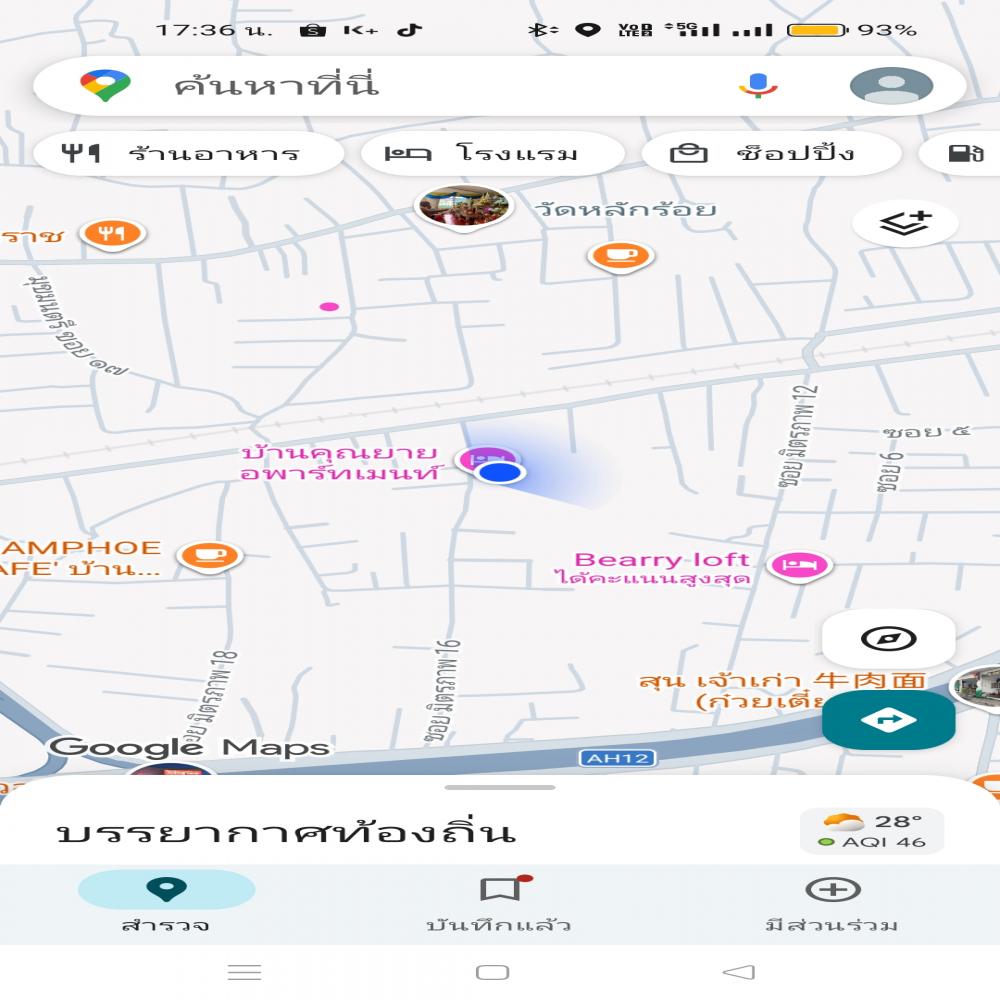Image resolution: width=1000 pixels, height=1000 pixels.
Task: View the 28° weather and AQI chip
Action: pyautogui.click(x=871, y=831)
